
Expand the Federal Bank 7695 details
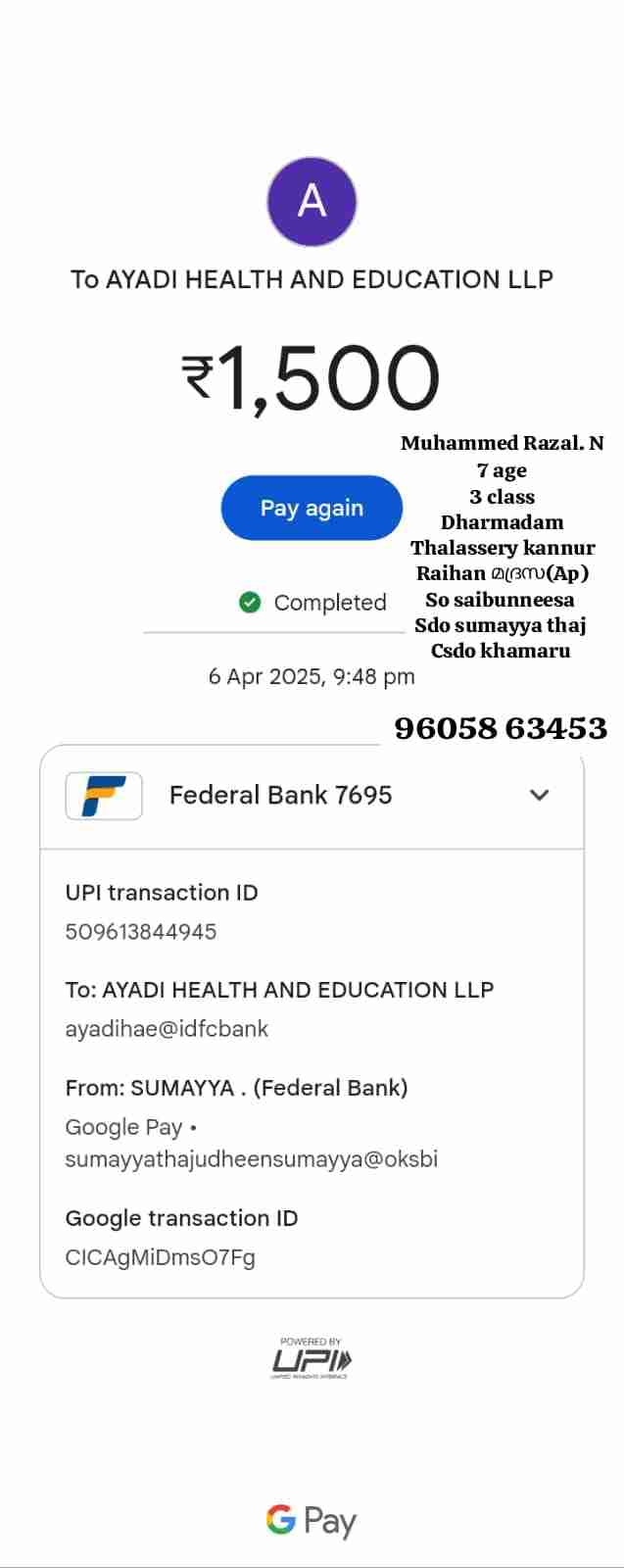pyautogui.click(x=539, y=795)
